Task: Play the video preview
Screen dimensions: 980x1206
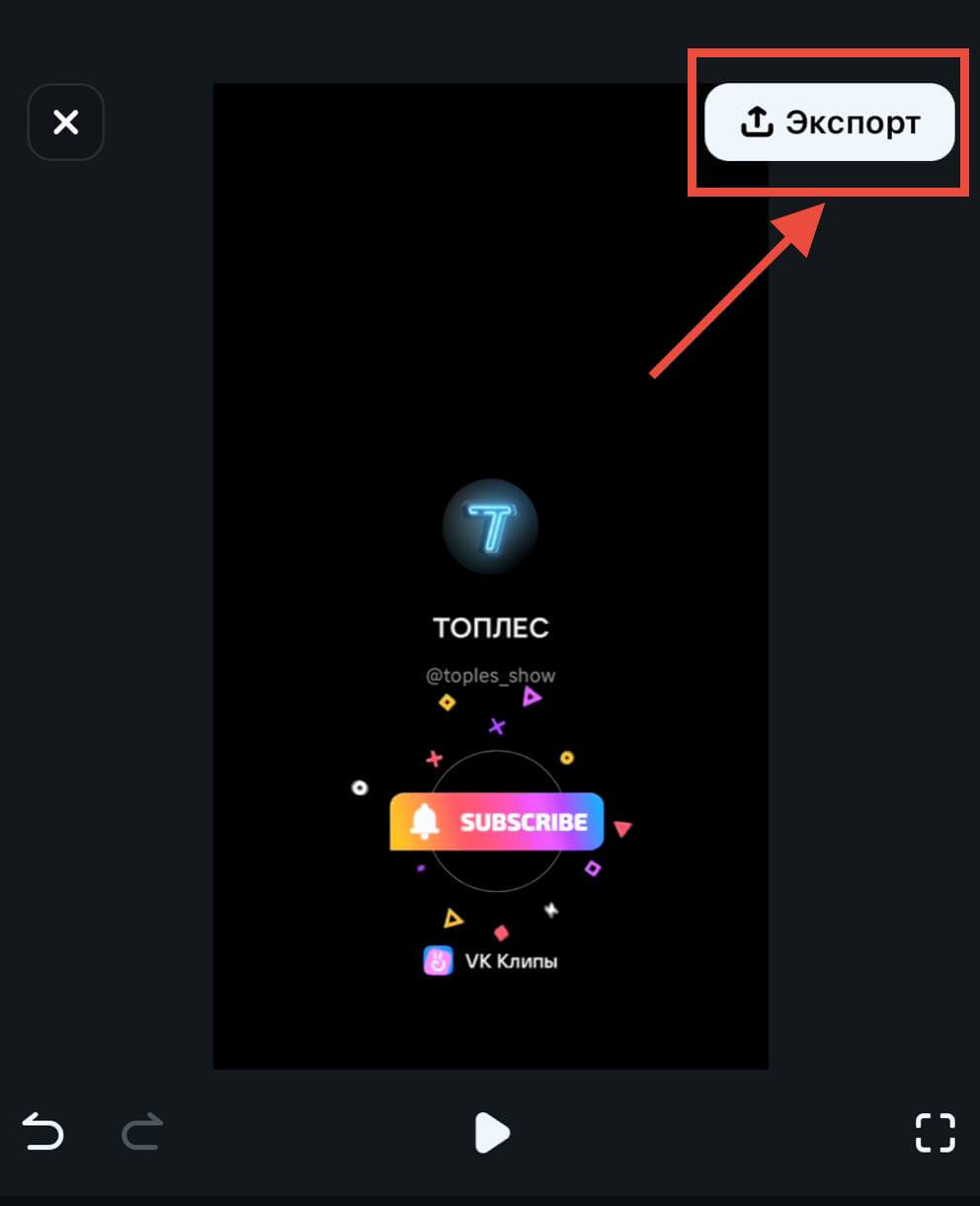Action: click(491, 1133)
